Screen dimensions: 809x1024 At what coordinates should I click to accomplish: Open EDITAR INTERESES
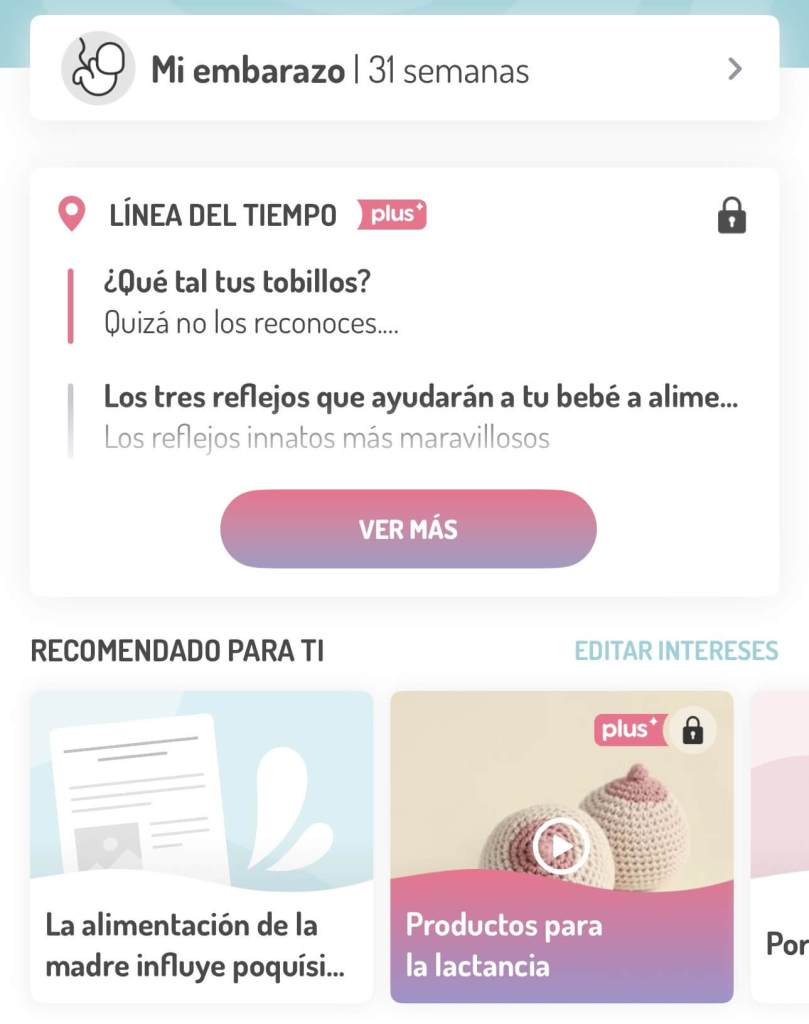[676, 651]
